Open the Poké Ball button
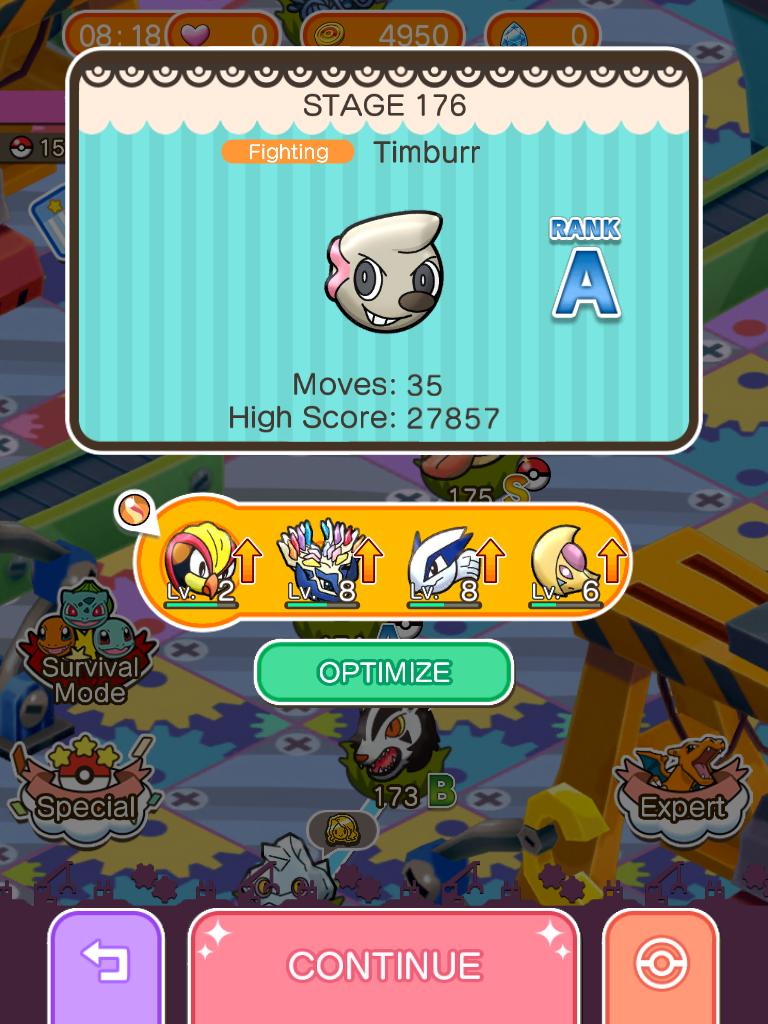This screenshot has height=1024, width=768. click(x=661, y=965)
